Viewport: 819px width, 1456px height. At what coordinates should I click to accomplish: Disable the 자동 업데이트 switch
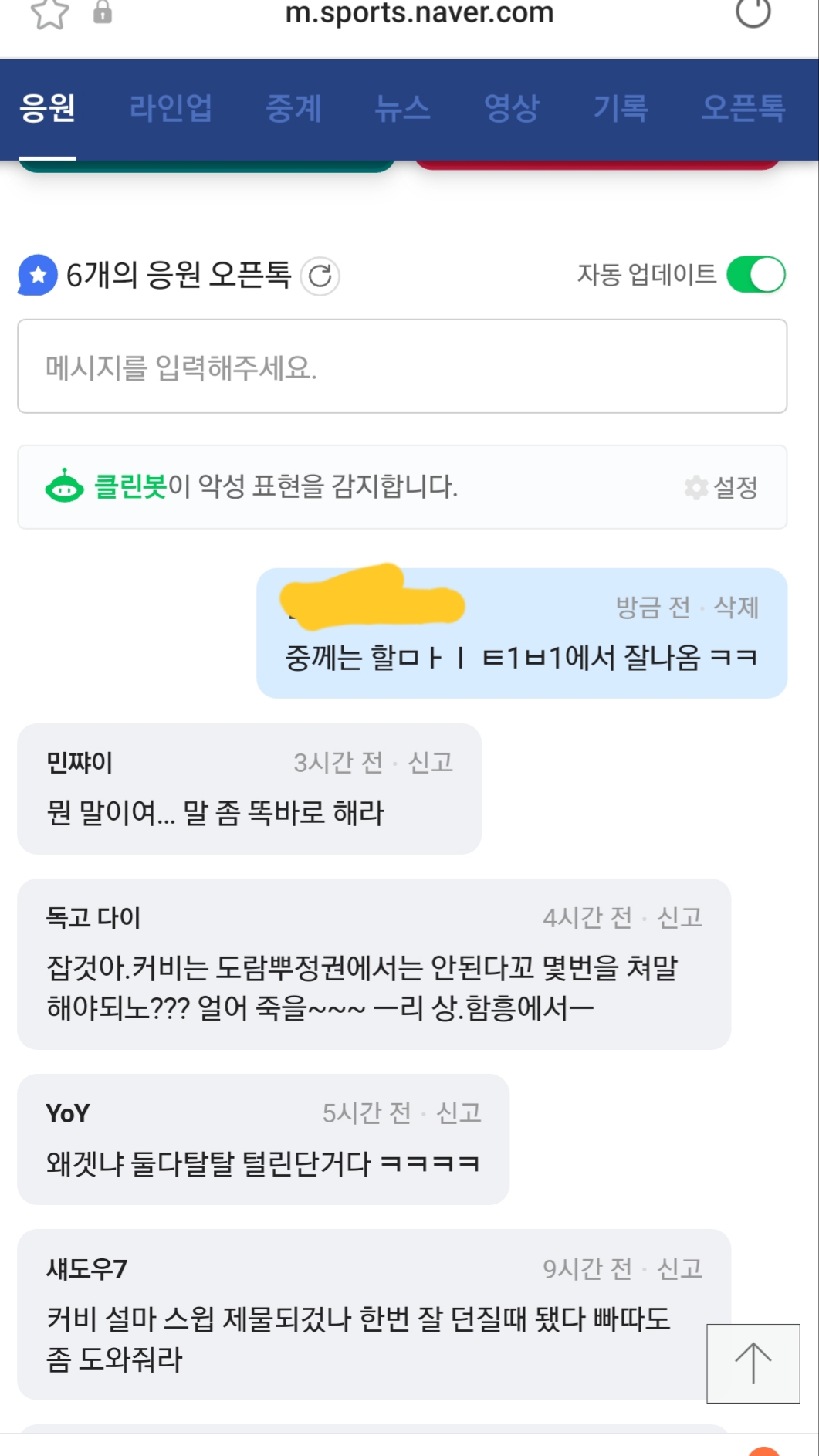(756, 275)
